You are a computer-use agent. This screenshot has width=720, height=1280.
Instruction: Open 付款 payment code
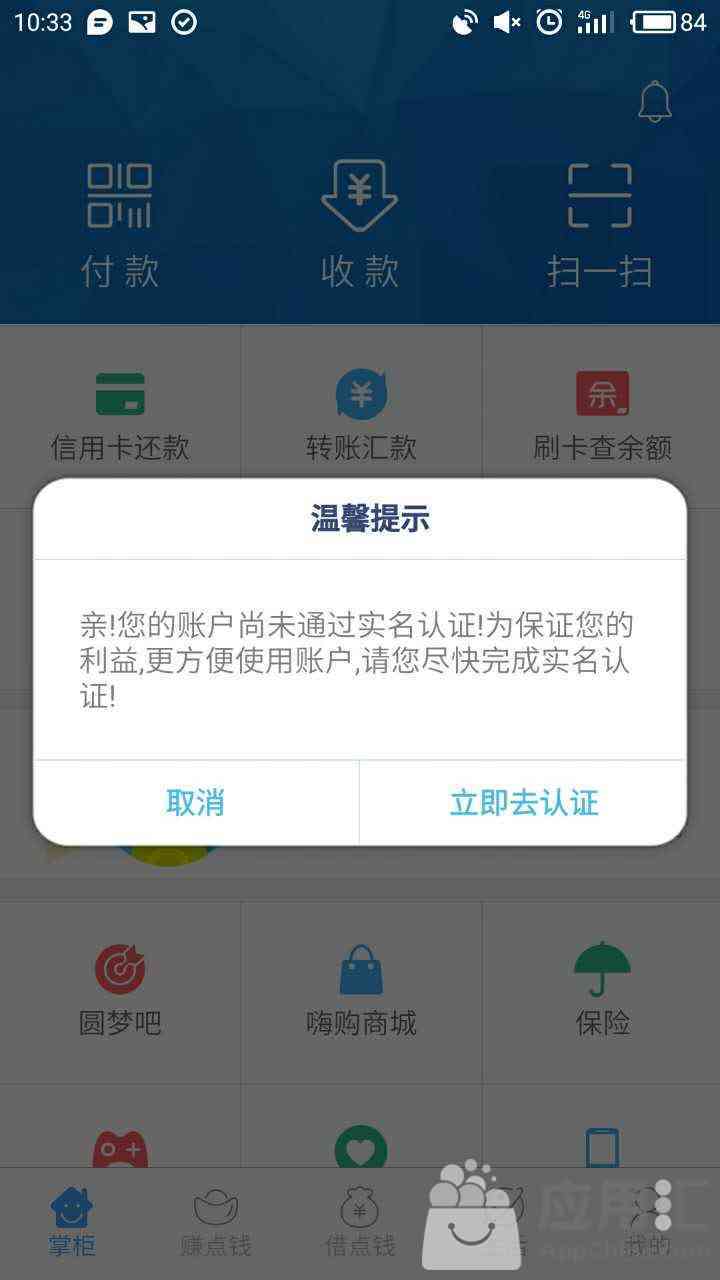(x=120, y=225)
